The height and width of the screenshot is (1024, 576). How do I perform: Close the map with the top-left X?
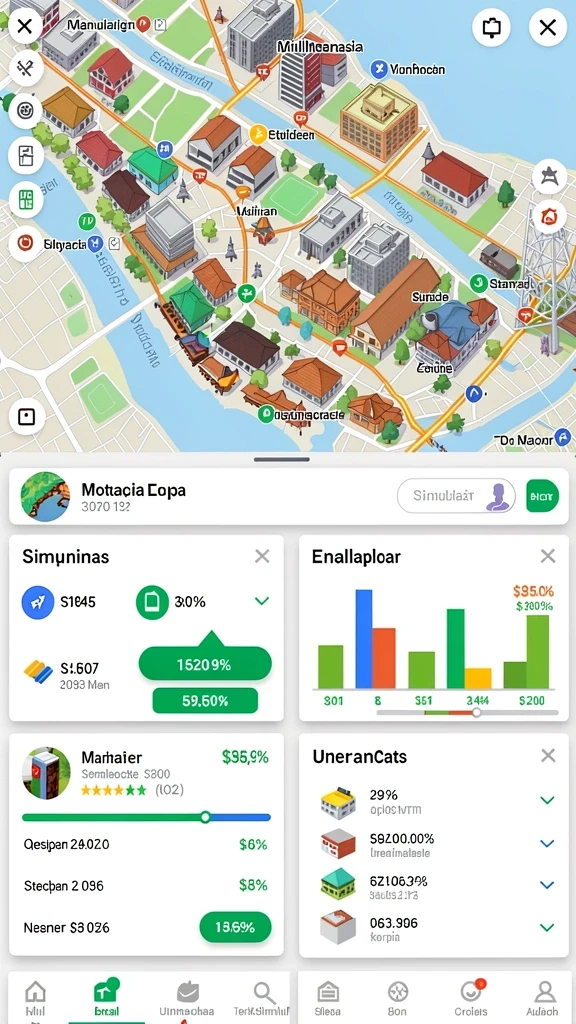[24, 27]
